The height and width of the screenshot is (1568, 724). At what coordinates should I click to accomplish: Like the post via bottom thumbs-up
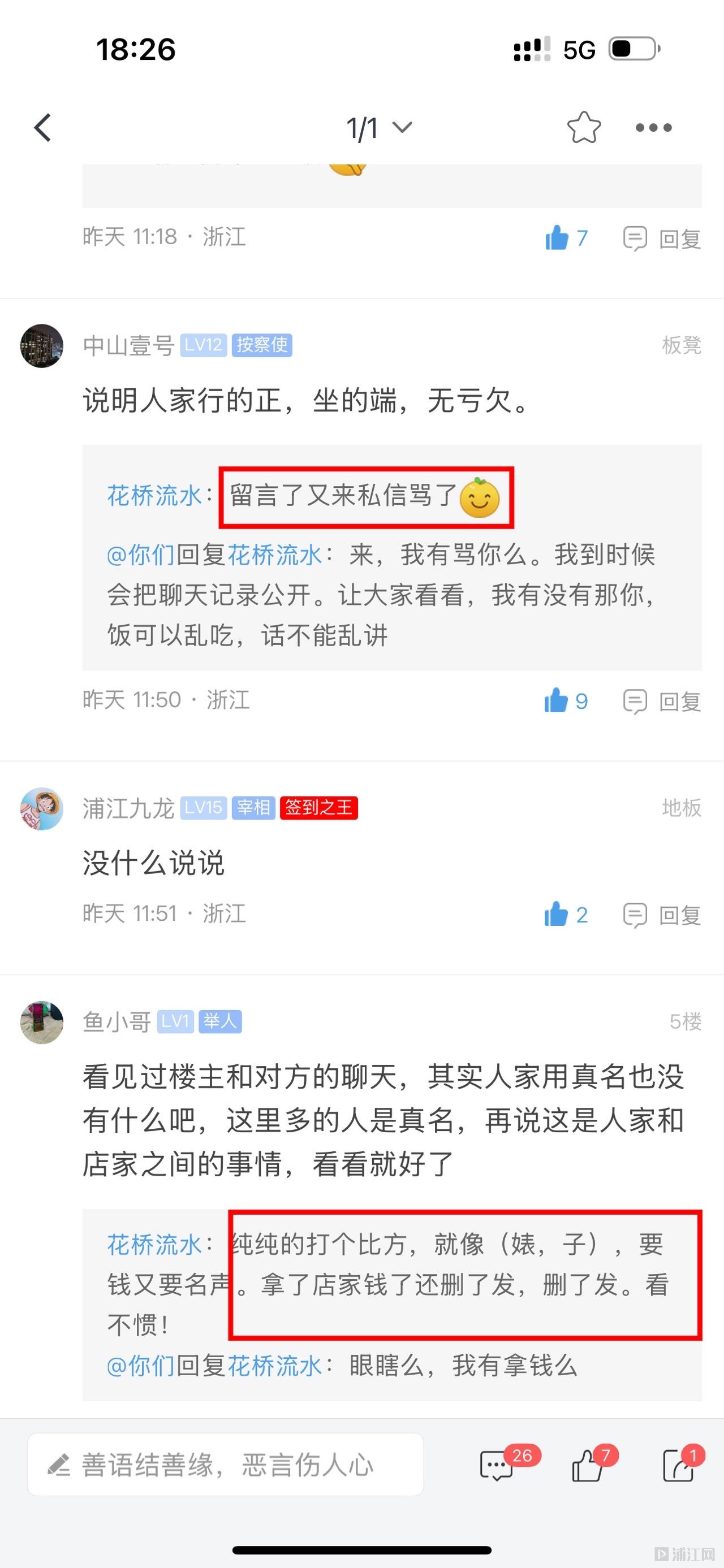tap(587, 1466)
